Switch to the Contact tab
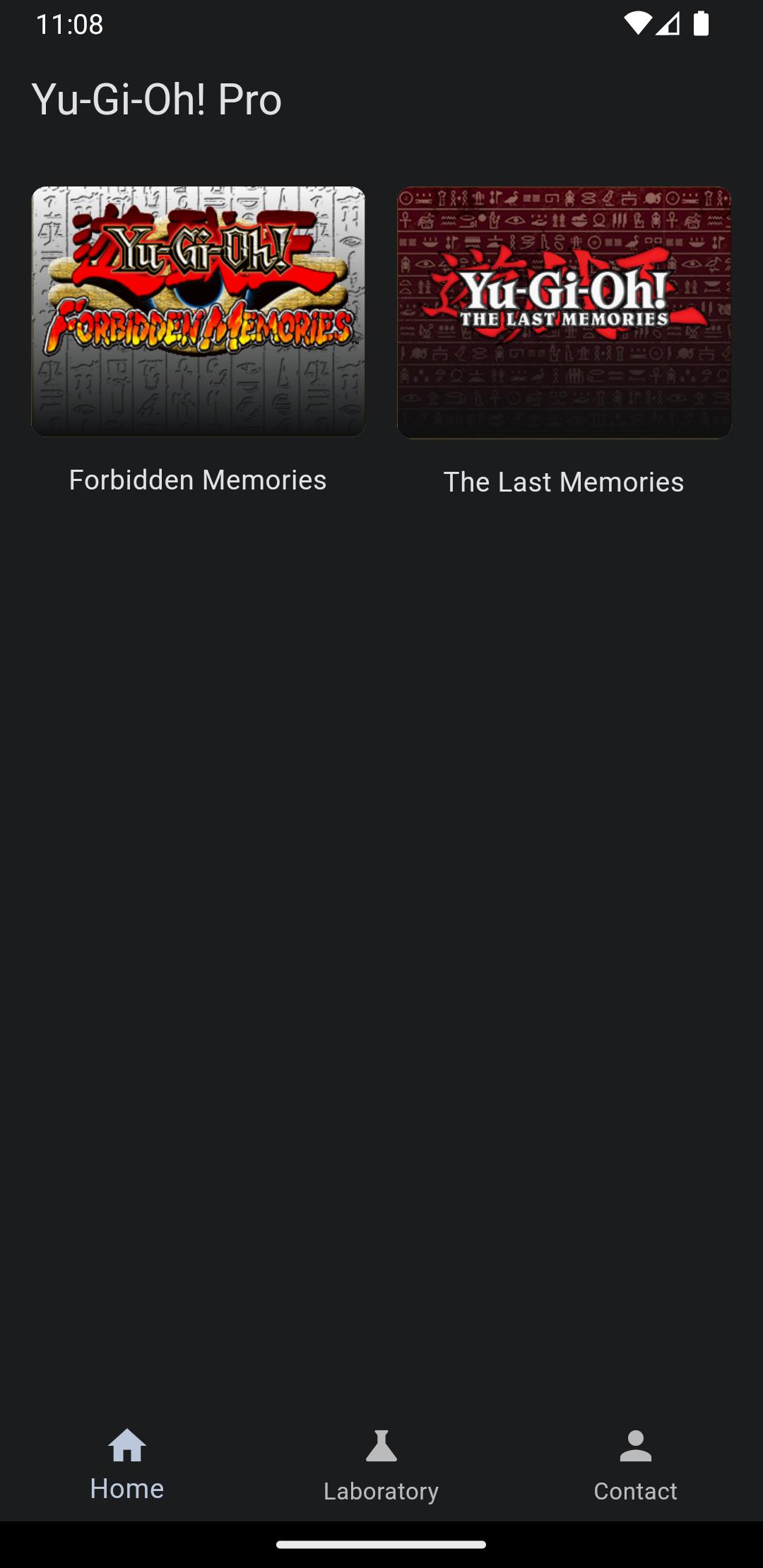Screen dimensions: 763x1568 tap(634, 1466)
